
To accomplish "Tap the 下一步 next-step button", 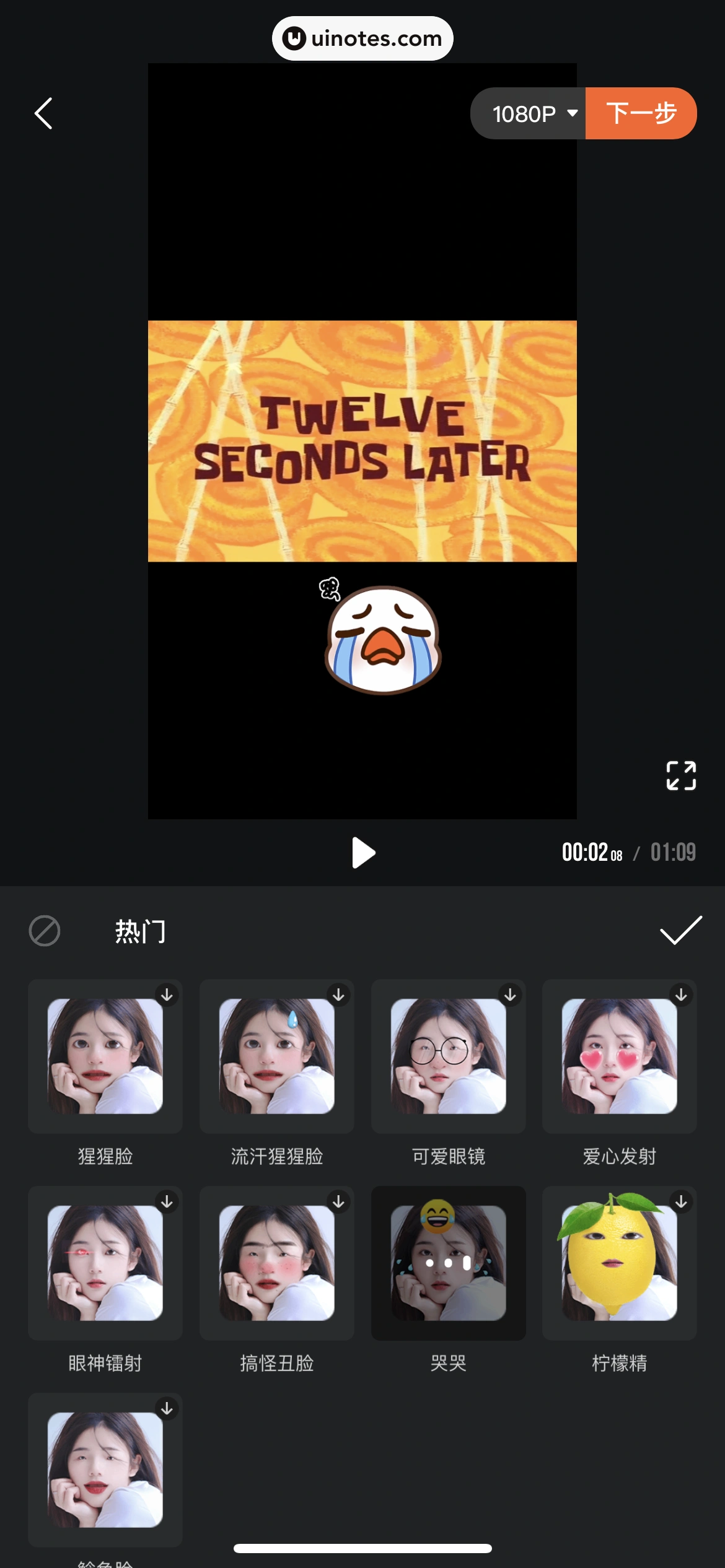I will pos(641,113).
